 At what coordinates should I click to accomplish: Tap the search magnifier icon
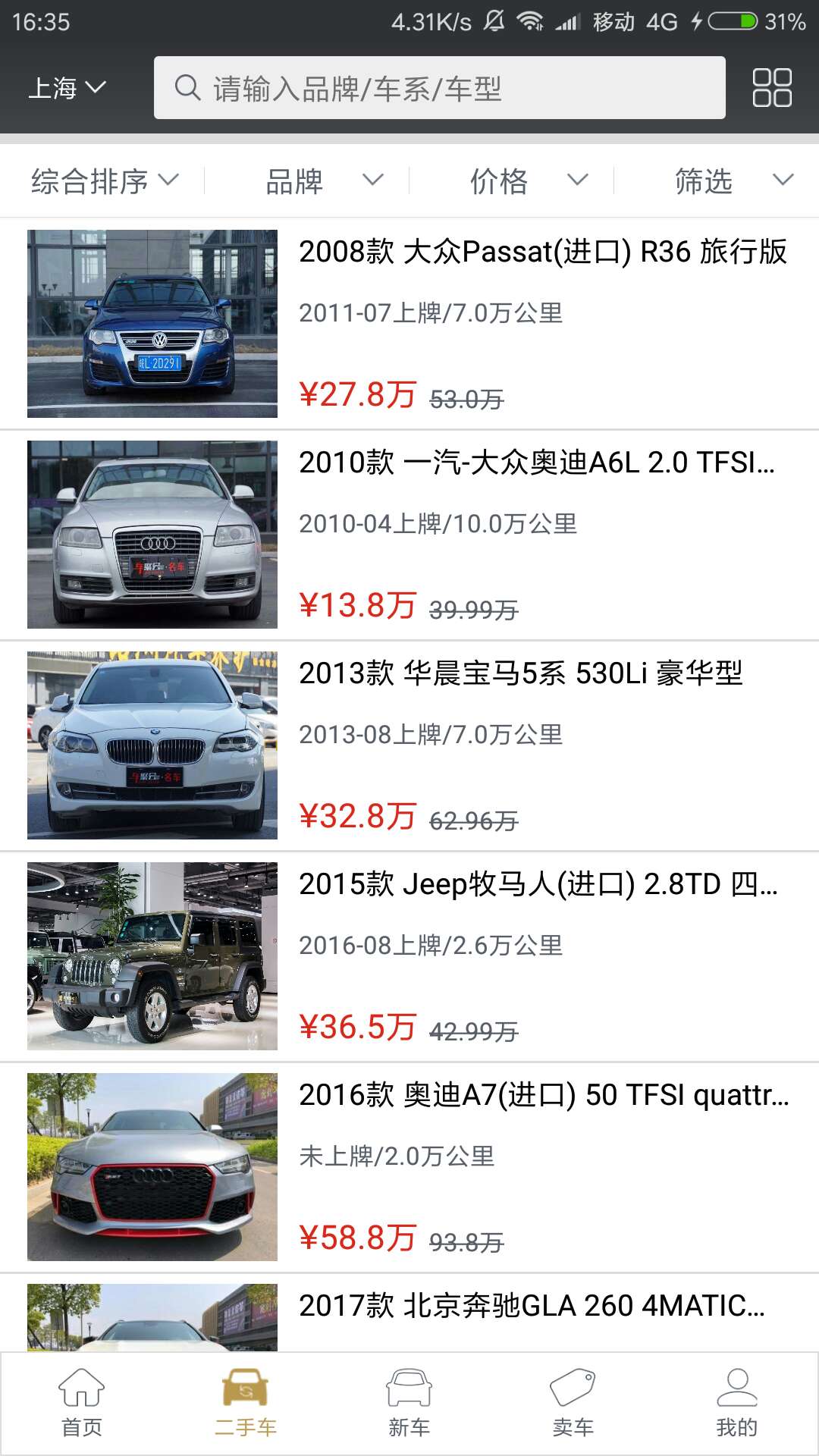click(x=184, y=89)
